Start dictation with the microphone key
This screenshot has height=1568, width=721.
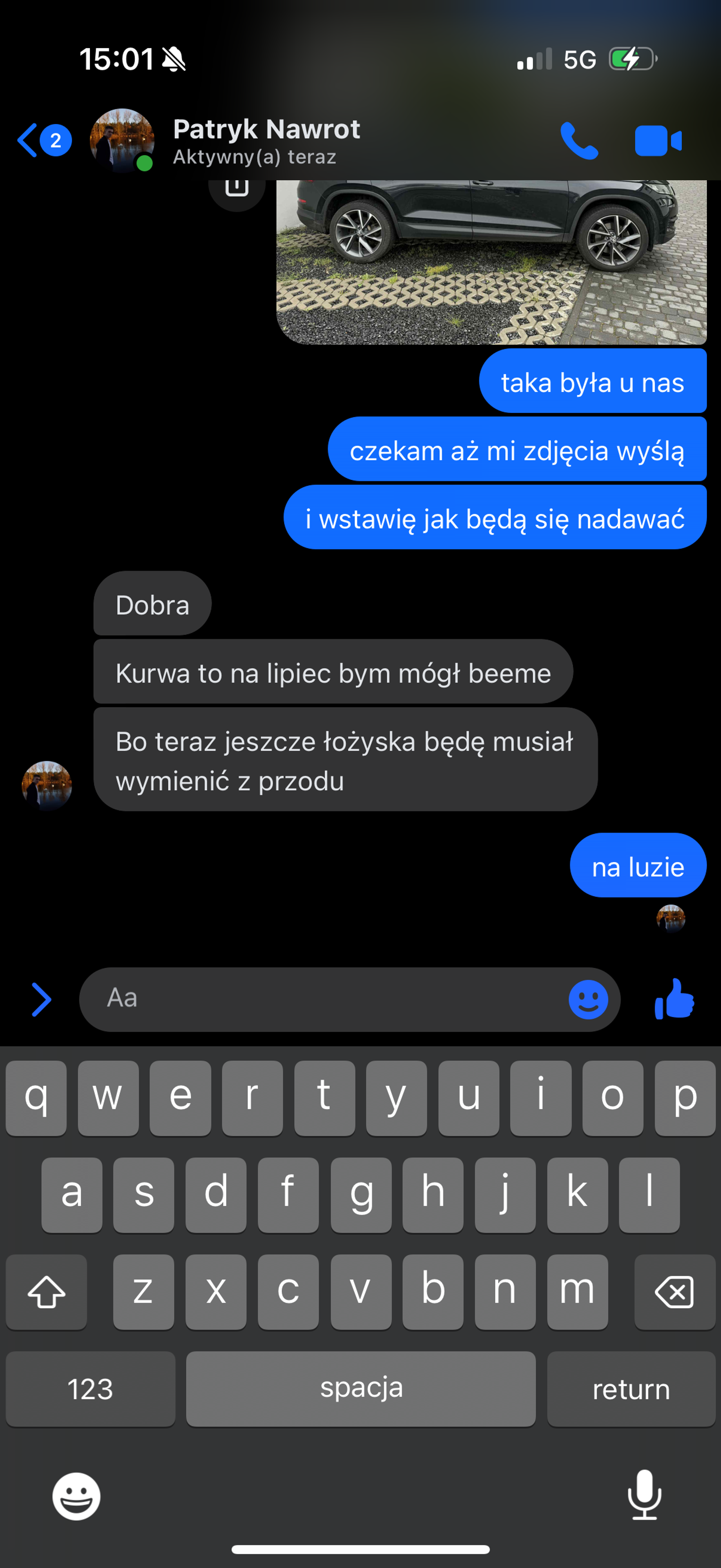click(x=644, y=1494)
